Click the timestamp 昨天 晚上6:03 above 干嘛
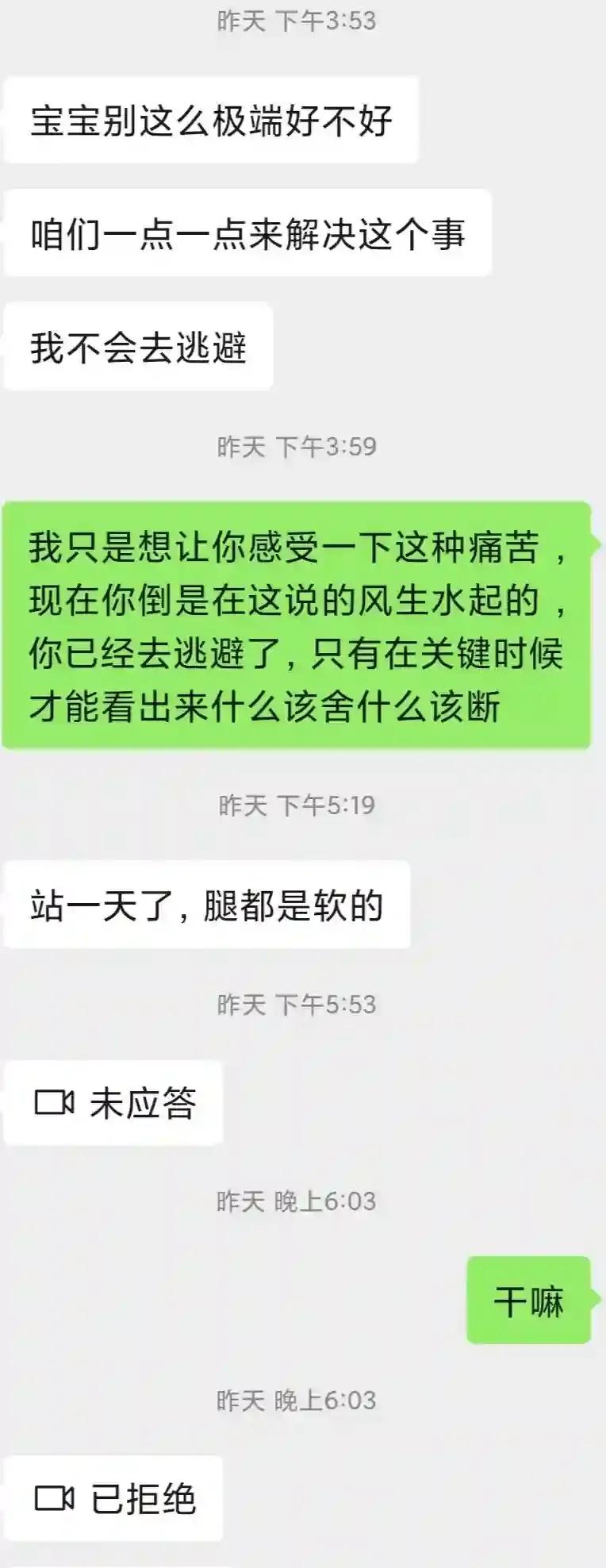Image resolution: width=606 pixels, height=1568 pixels. [x=299, y=1200]
